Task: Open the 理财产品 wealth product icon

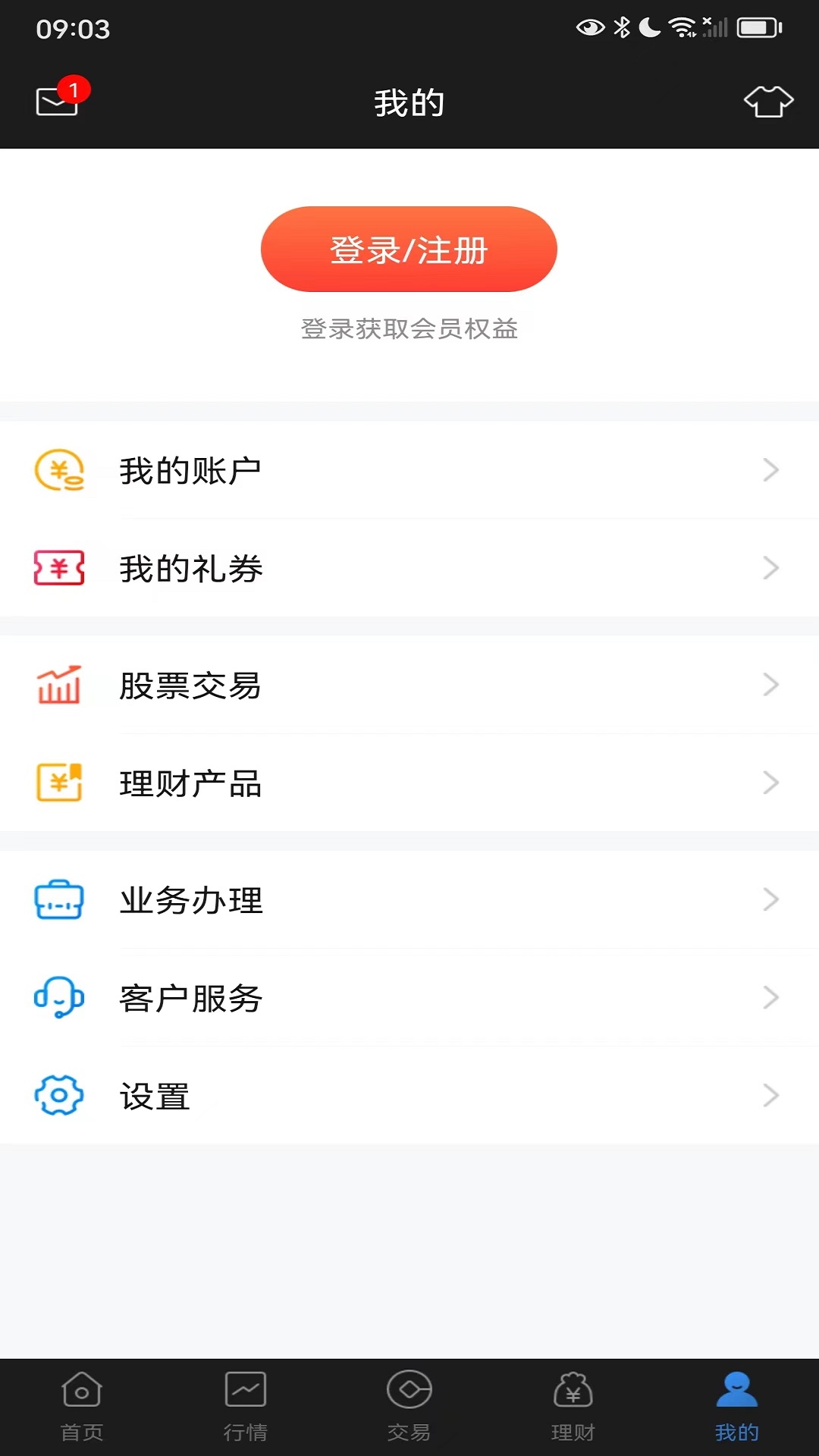Action: click(x=58, y=783)
